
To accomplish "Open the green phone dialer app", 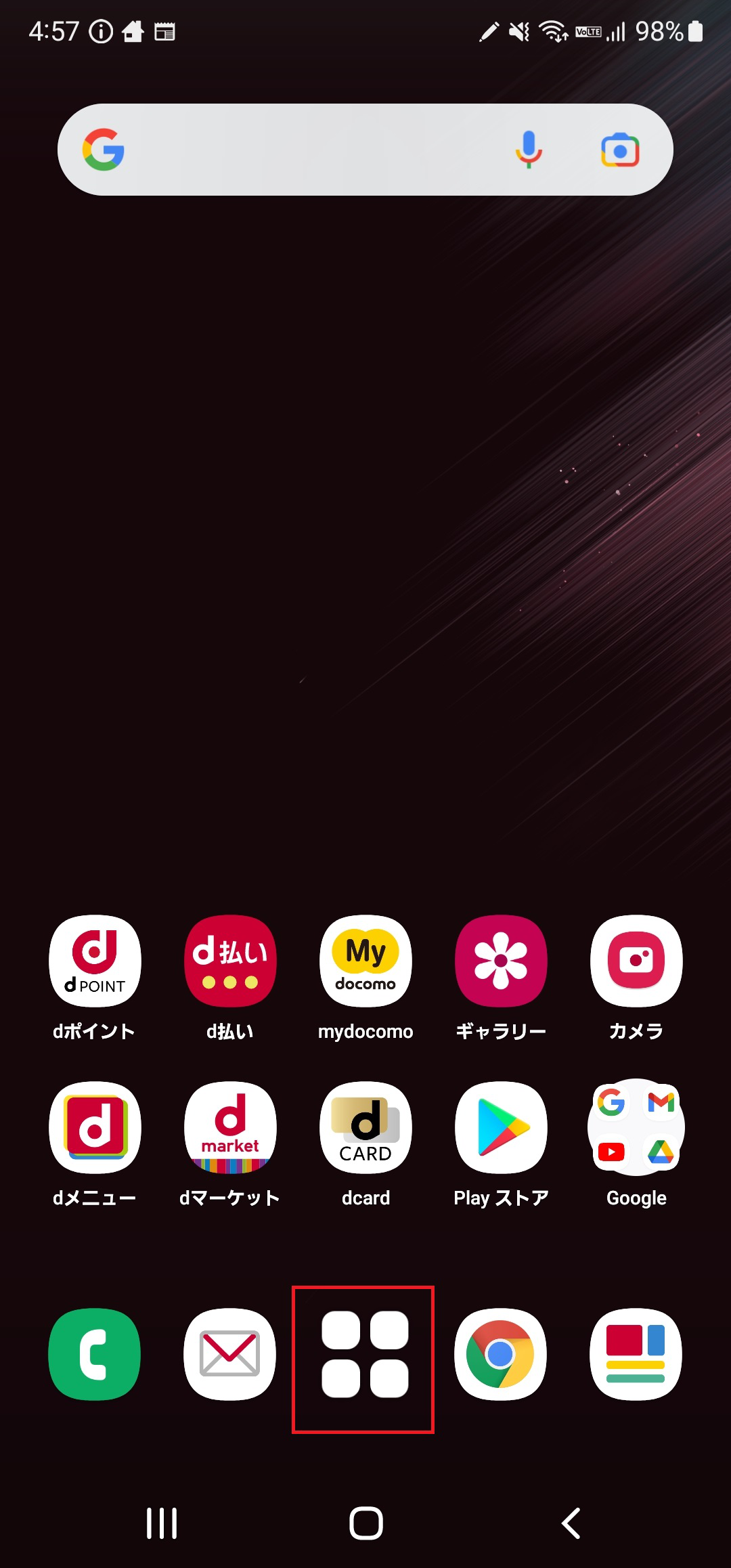I will (x=95, y=1354).
